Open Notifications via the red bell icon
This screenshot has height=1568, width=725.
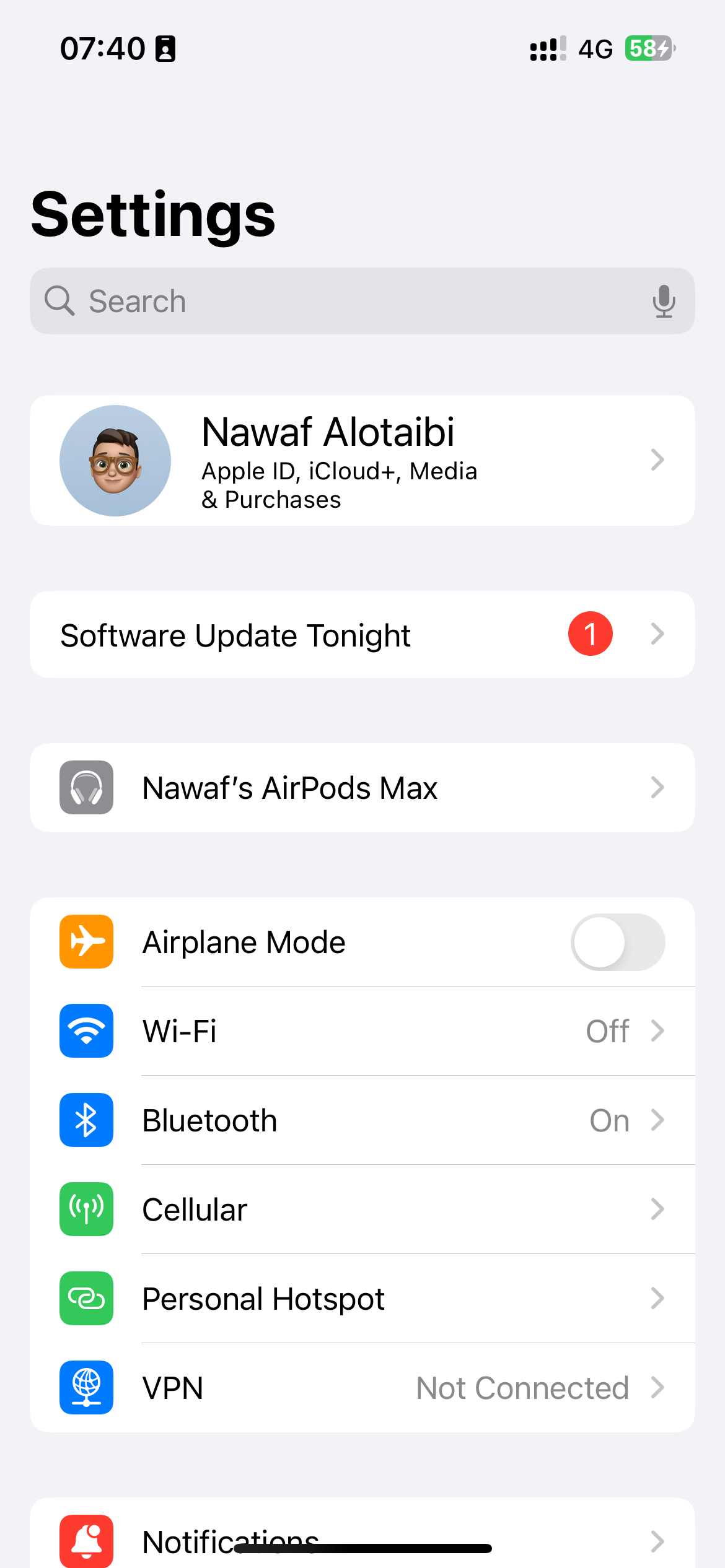86,1541
